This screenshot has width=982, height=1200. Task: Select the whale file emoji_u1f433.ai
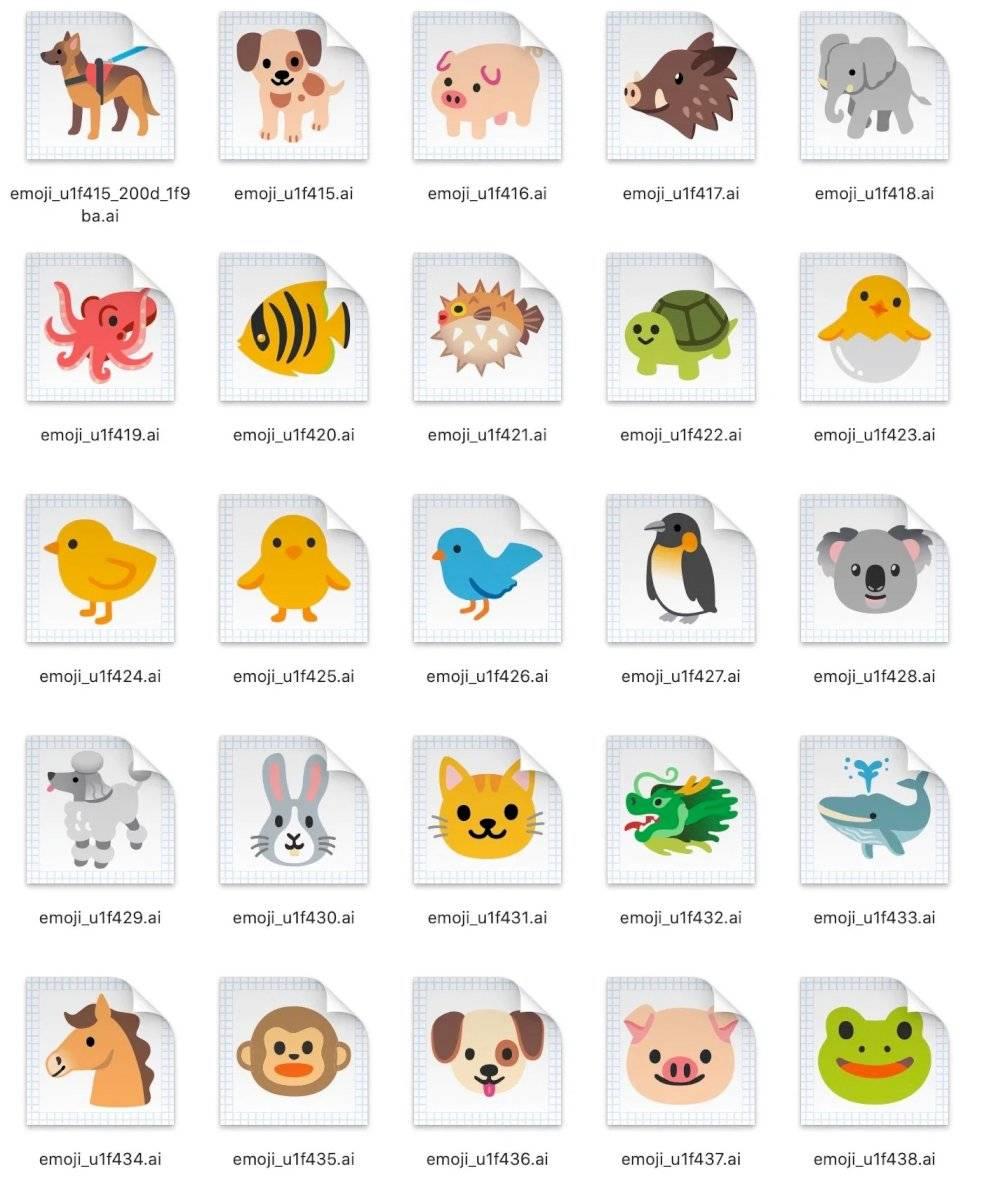[x=874, y=810]
